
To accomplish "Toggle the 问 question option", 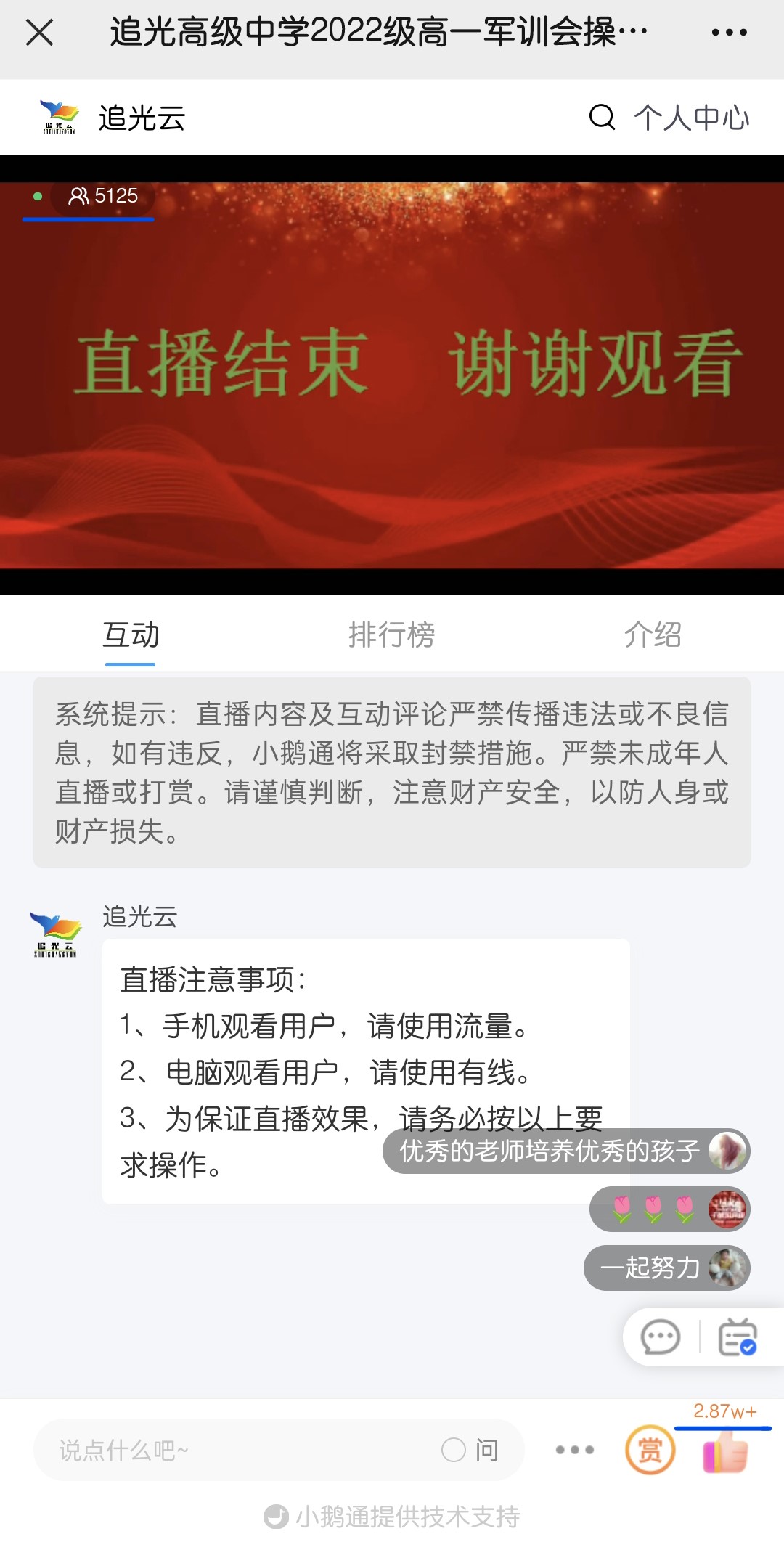I will [470, 1450].
